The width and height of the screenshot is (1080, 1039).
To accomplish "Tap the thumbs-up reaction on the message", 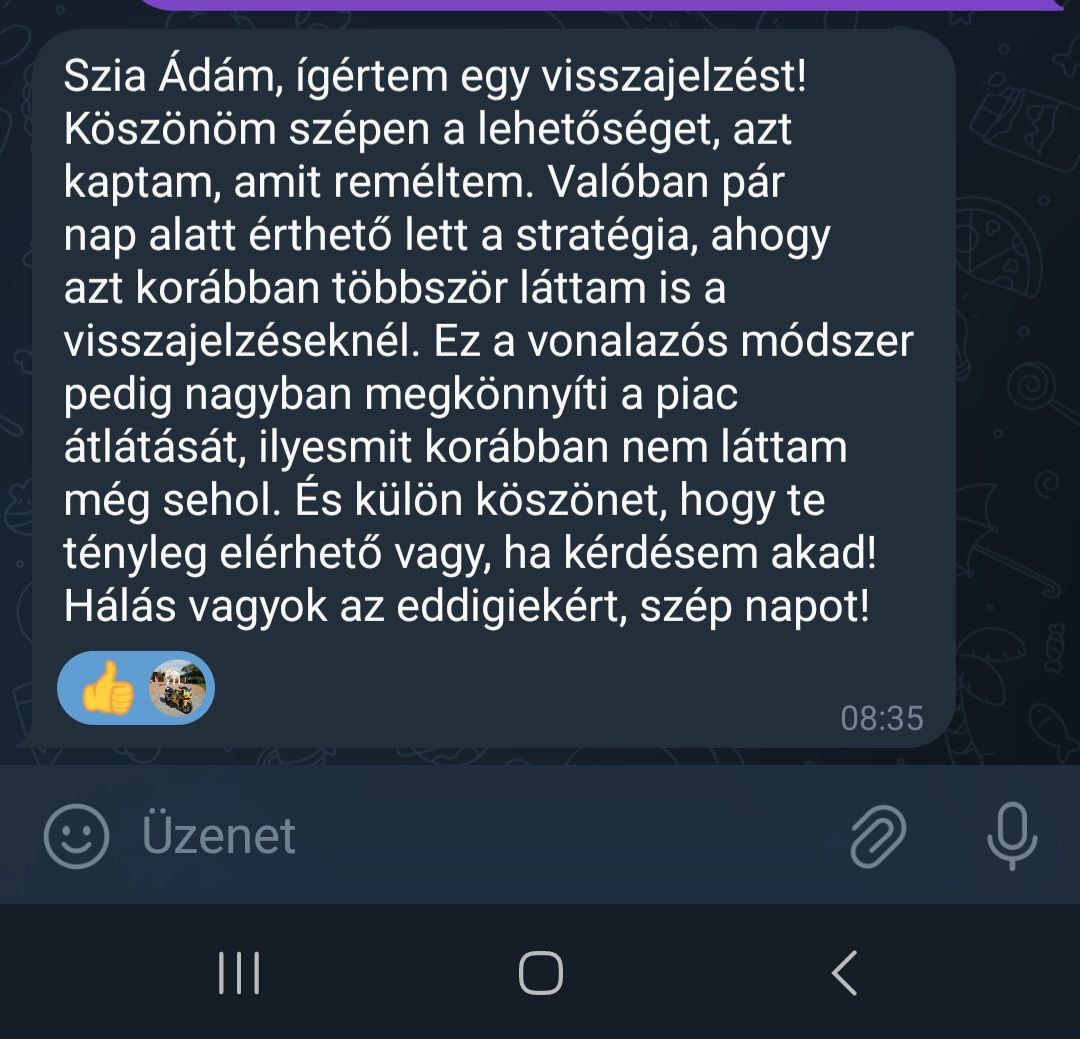I will coord(107,689).
